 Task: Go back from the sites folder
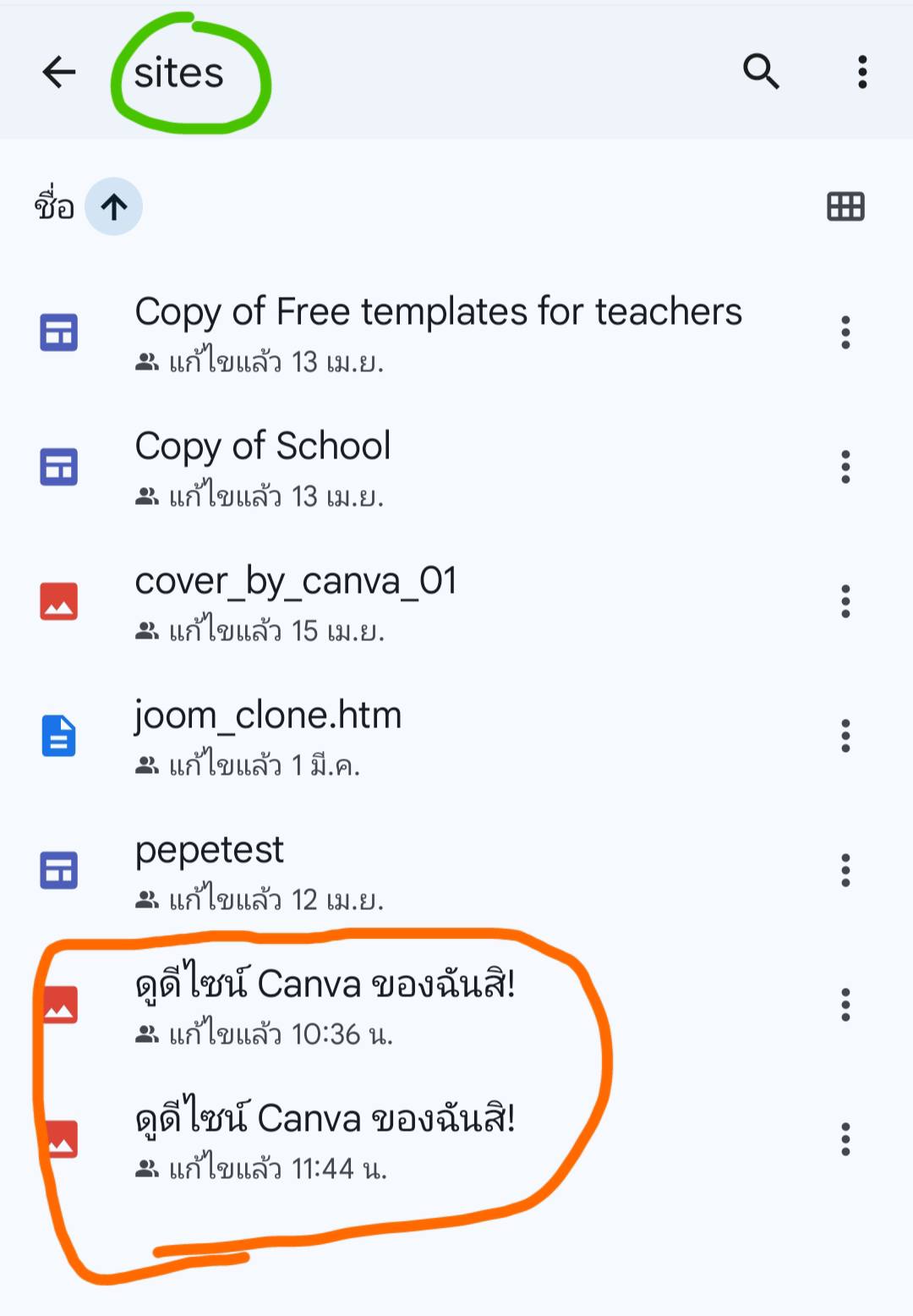click(59, 72)
